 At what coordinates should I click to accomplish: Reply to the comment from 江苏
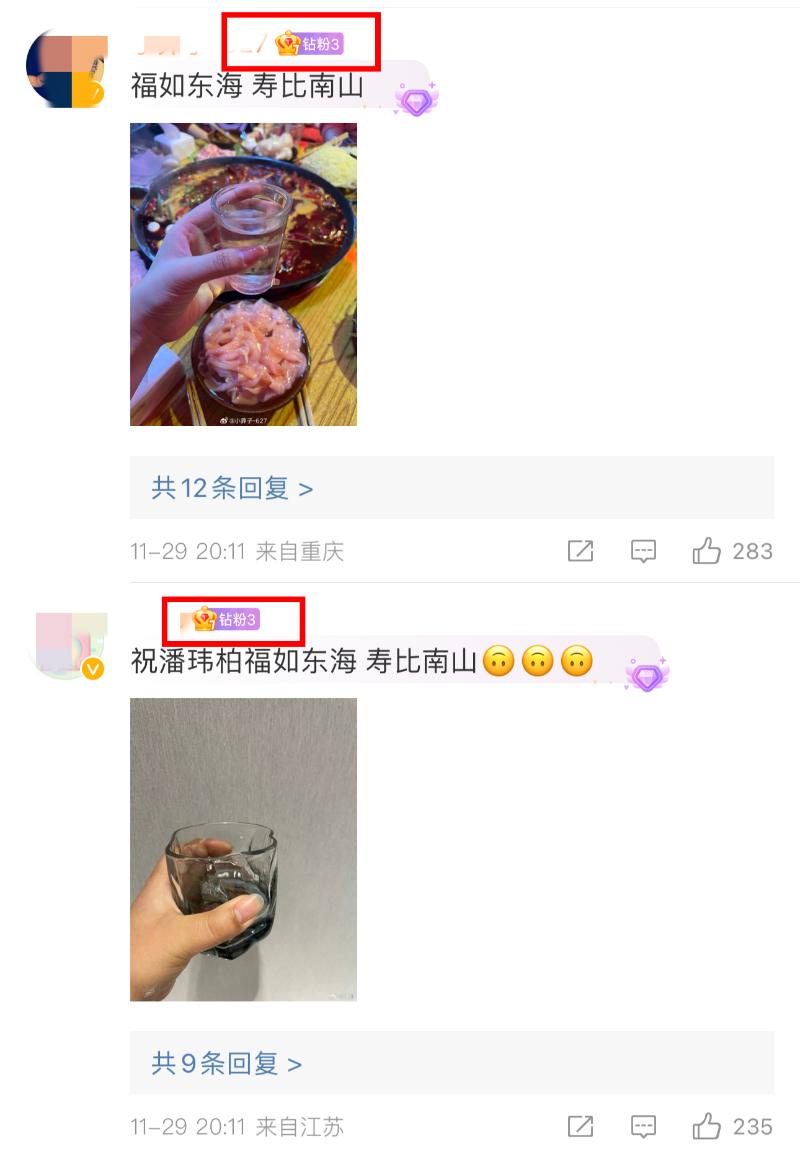pos(643,1127)
